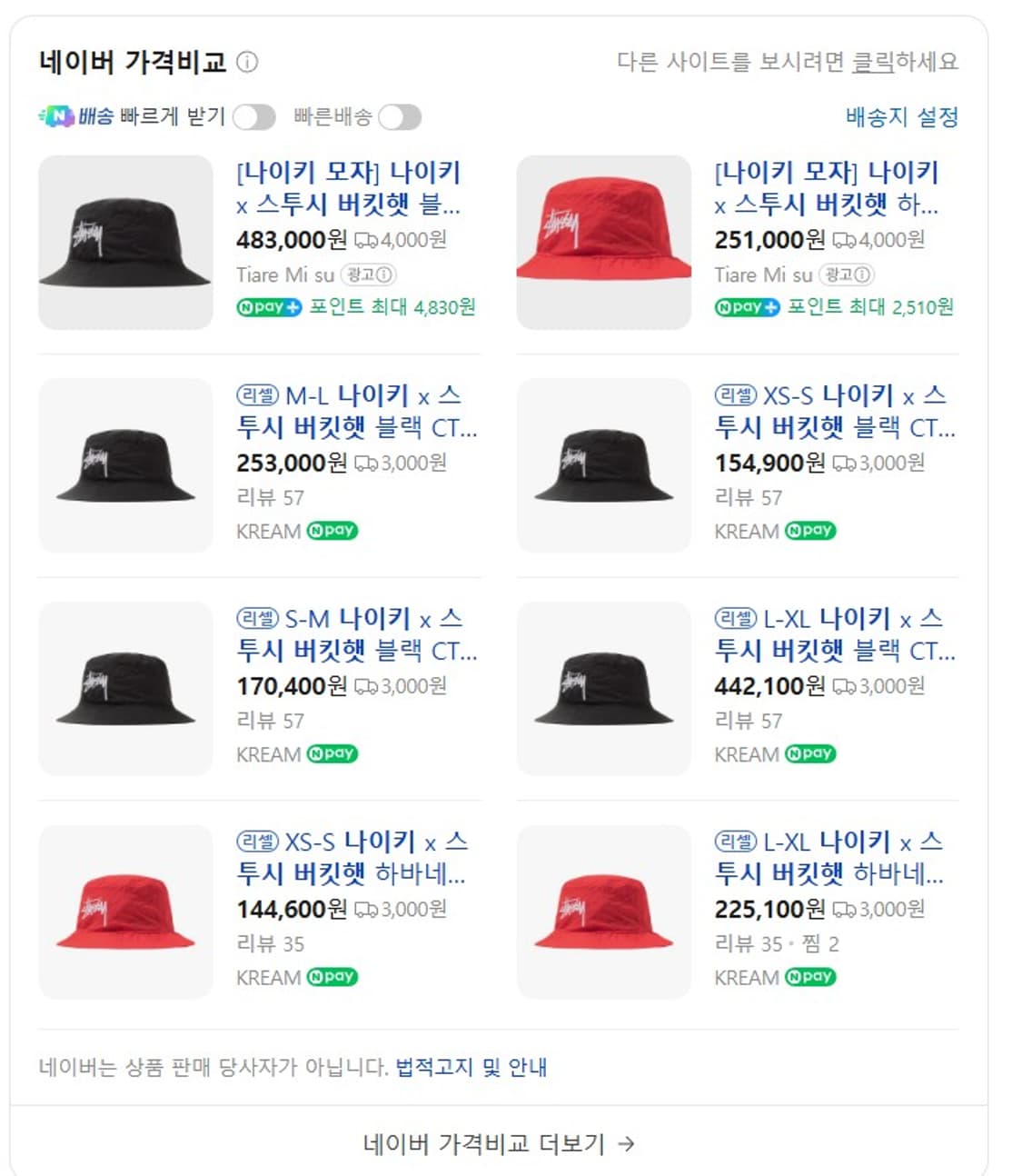Image resolution: width=1022 pixels, height=1176 pixels.
Task: Click the info icon next to 네이버 가격비교
Action: [247, 62]
